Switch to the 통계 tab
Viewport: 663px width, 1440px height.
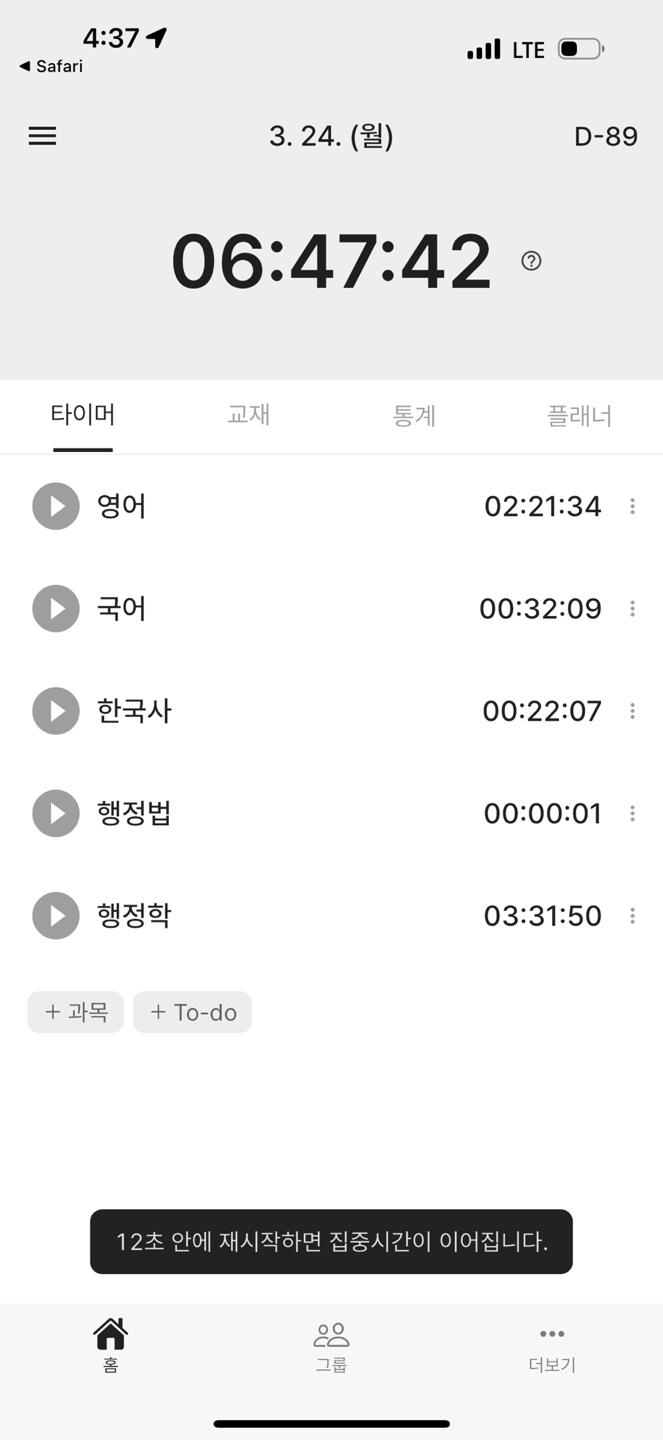(x=414, y=415)
